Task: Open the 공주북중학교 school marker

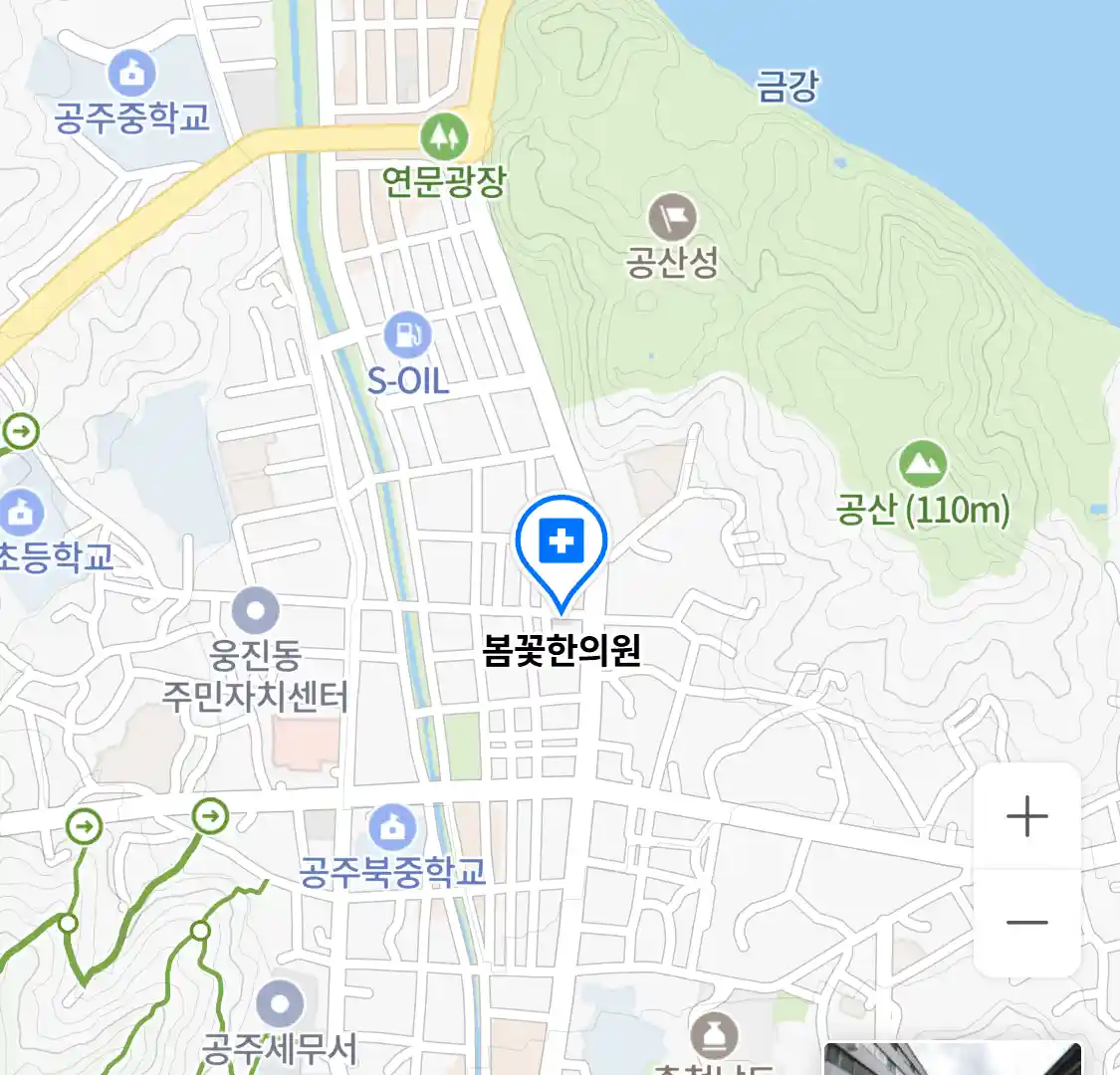Action: [x=392, y=828]
